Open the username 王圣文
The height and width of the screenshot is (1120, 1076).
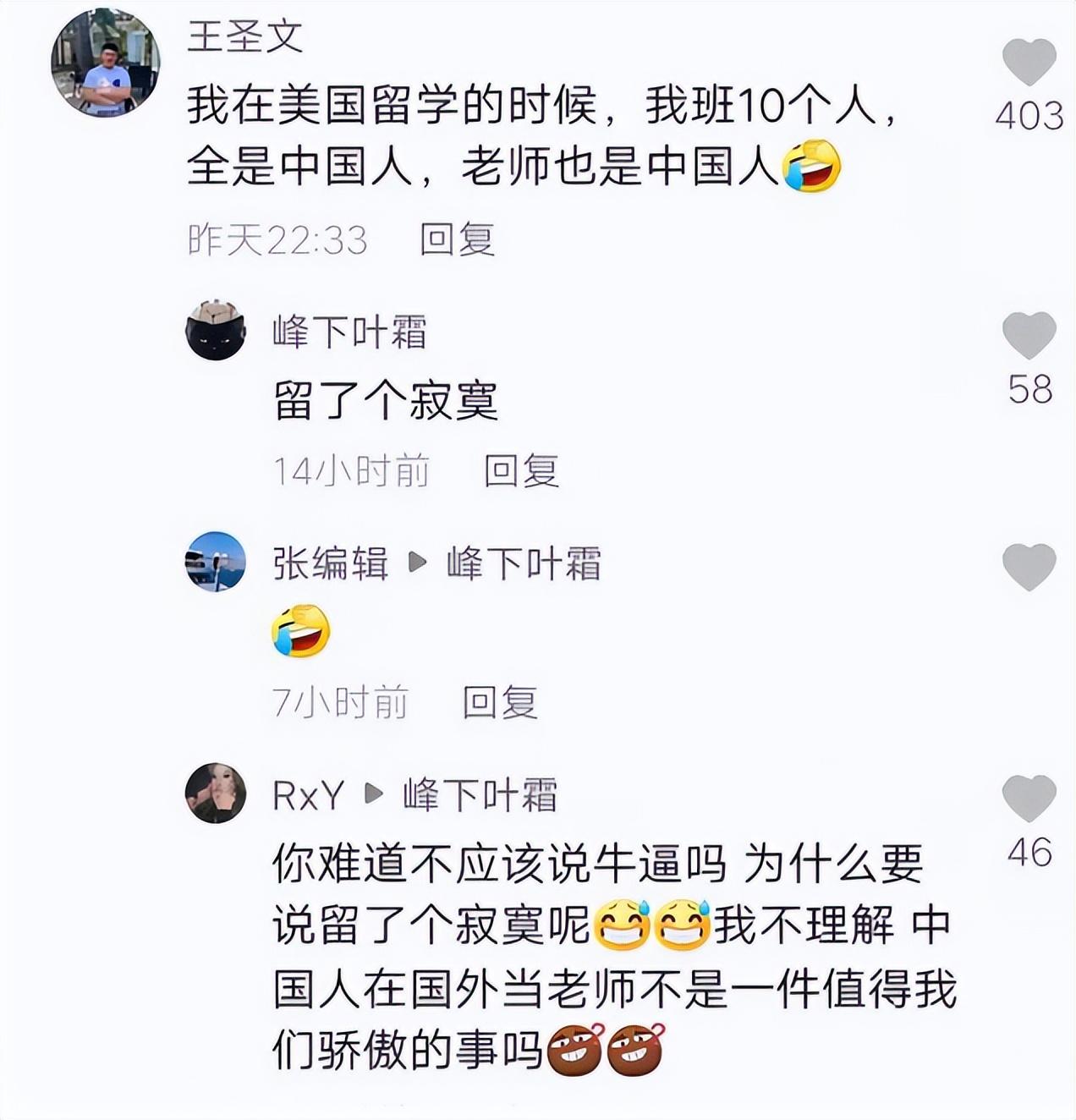tap(244, 36)
